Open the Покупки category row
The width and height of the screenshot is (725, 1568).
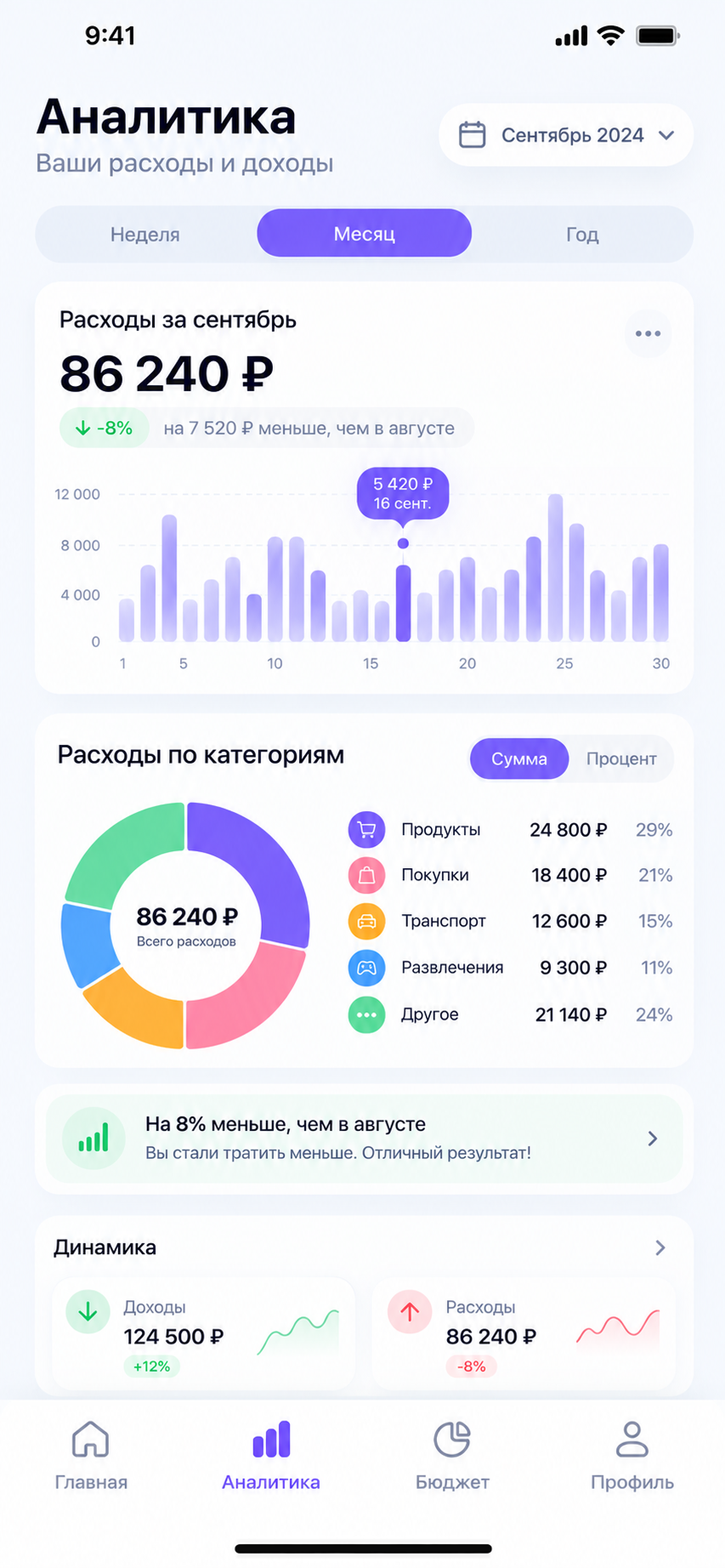point(510,875)
